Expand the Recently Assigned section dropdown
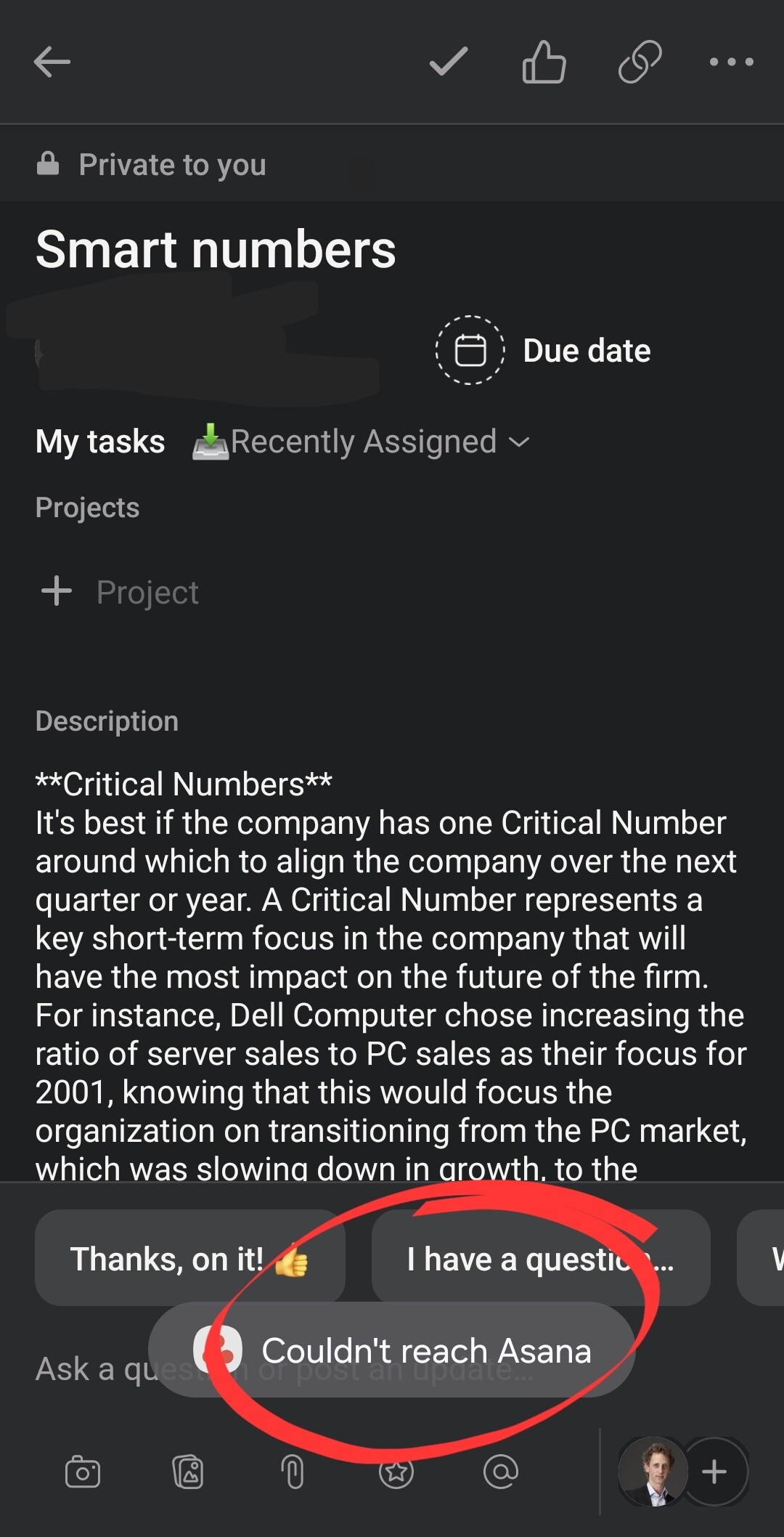 [361, 442]
